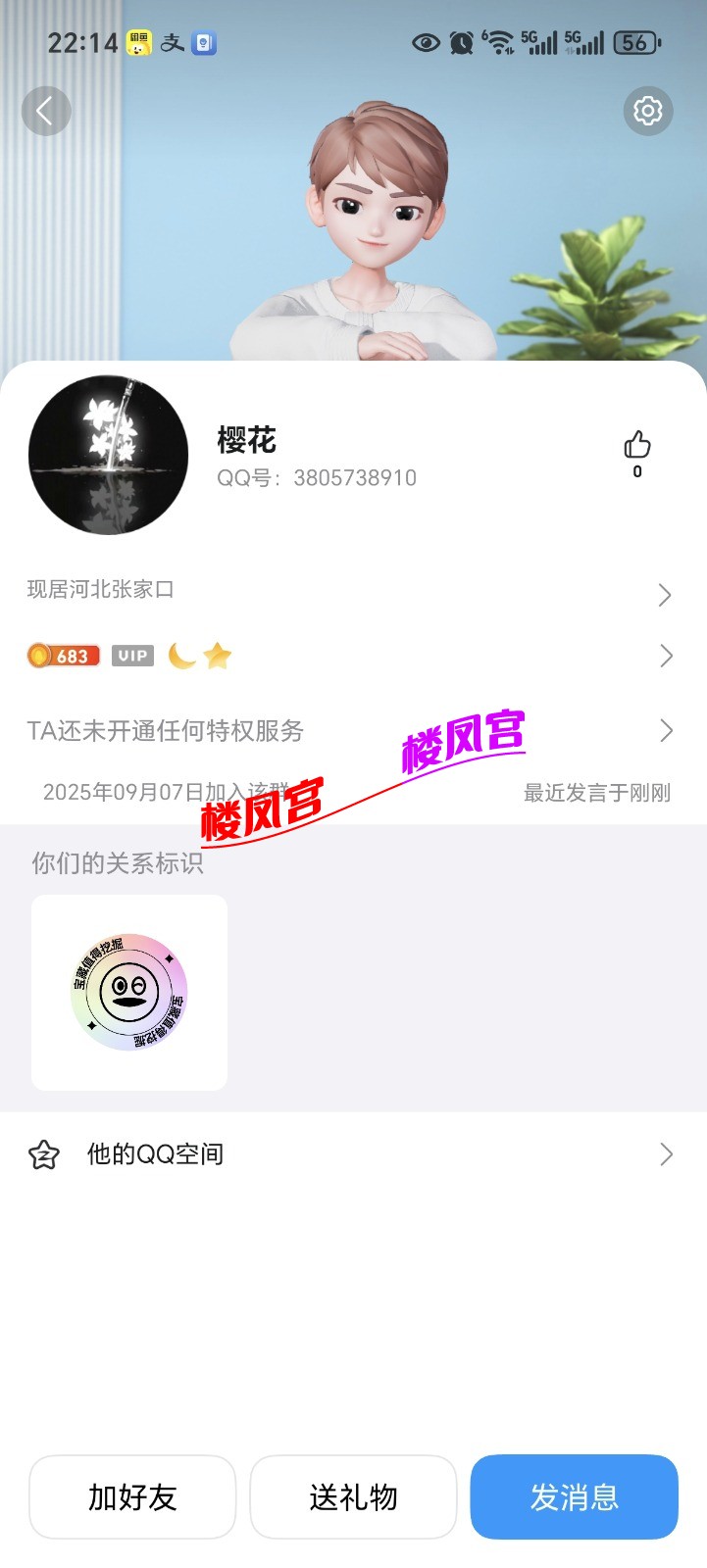Tap the 宝藏值得挖掘 relationship badge
The height and width of the screenshot is (1568, 707).
127,991
